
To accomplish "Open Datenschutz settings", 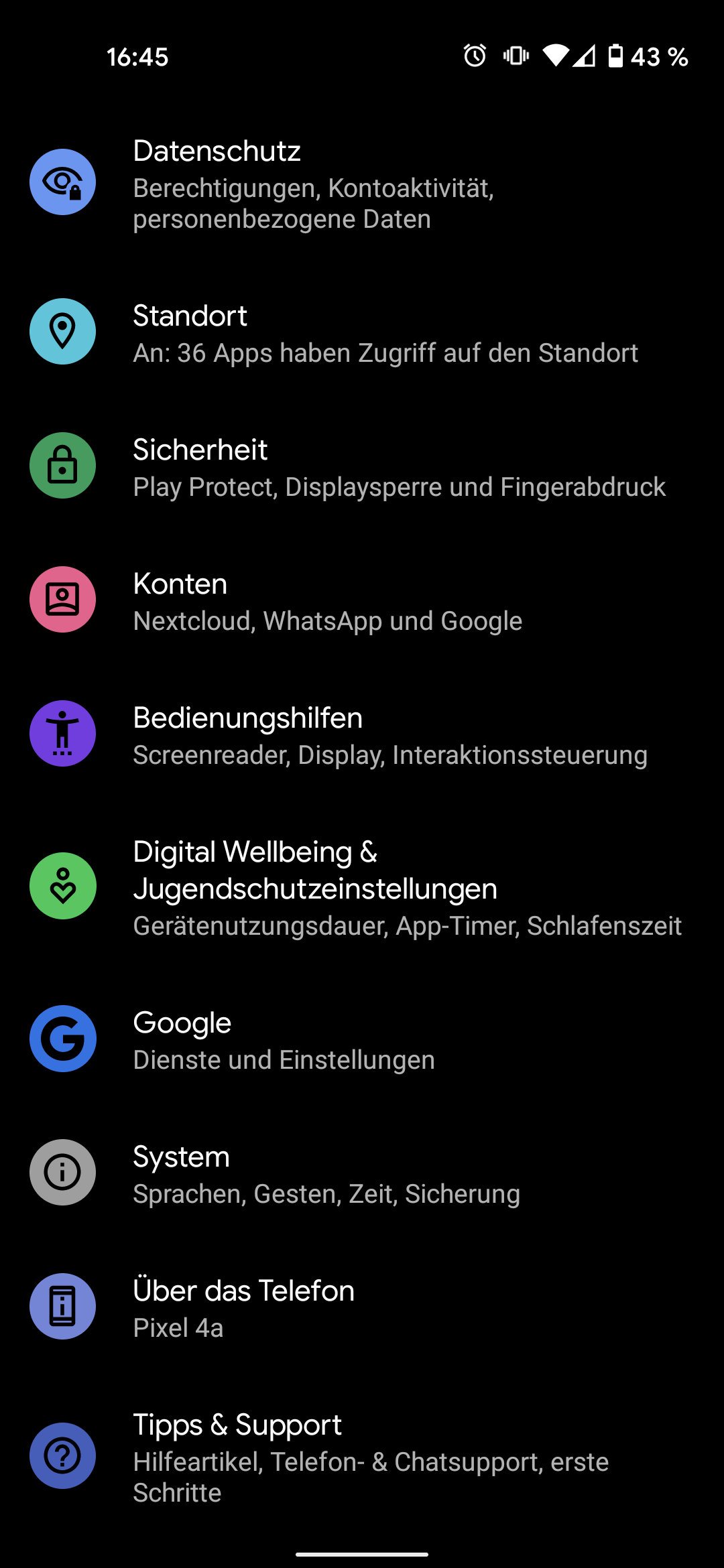I will tap(362, 183).
